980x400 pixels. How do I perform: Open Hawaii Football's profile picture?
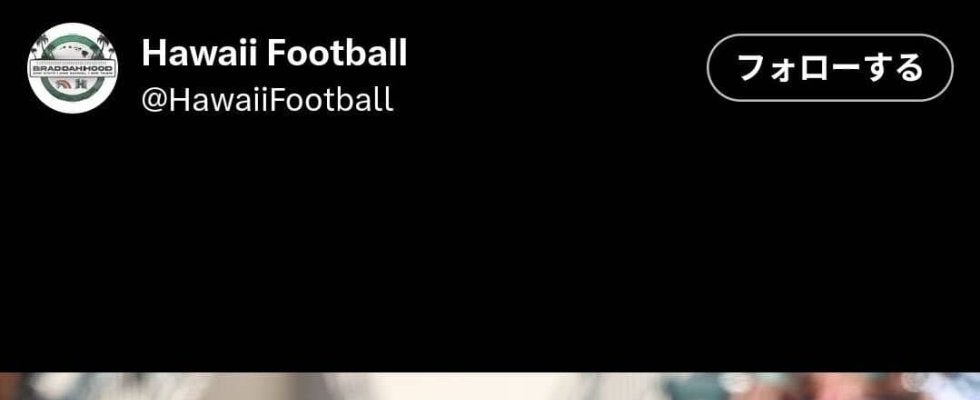[73, 68]
